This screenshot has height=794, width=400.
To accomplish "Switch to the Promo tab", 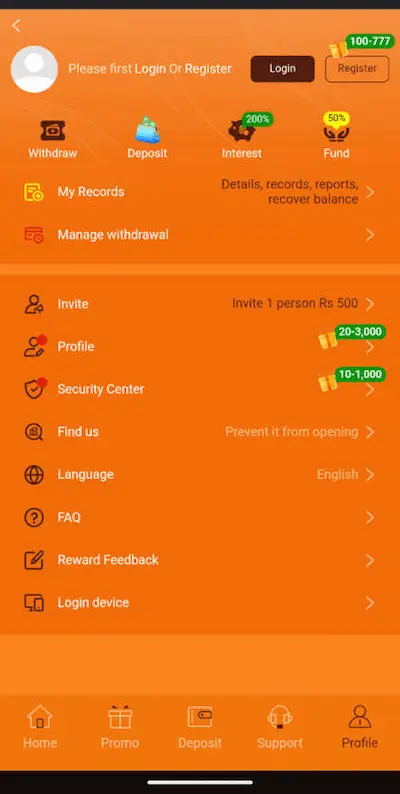I will click(x=120, y=727).
